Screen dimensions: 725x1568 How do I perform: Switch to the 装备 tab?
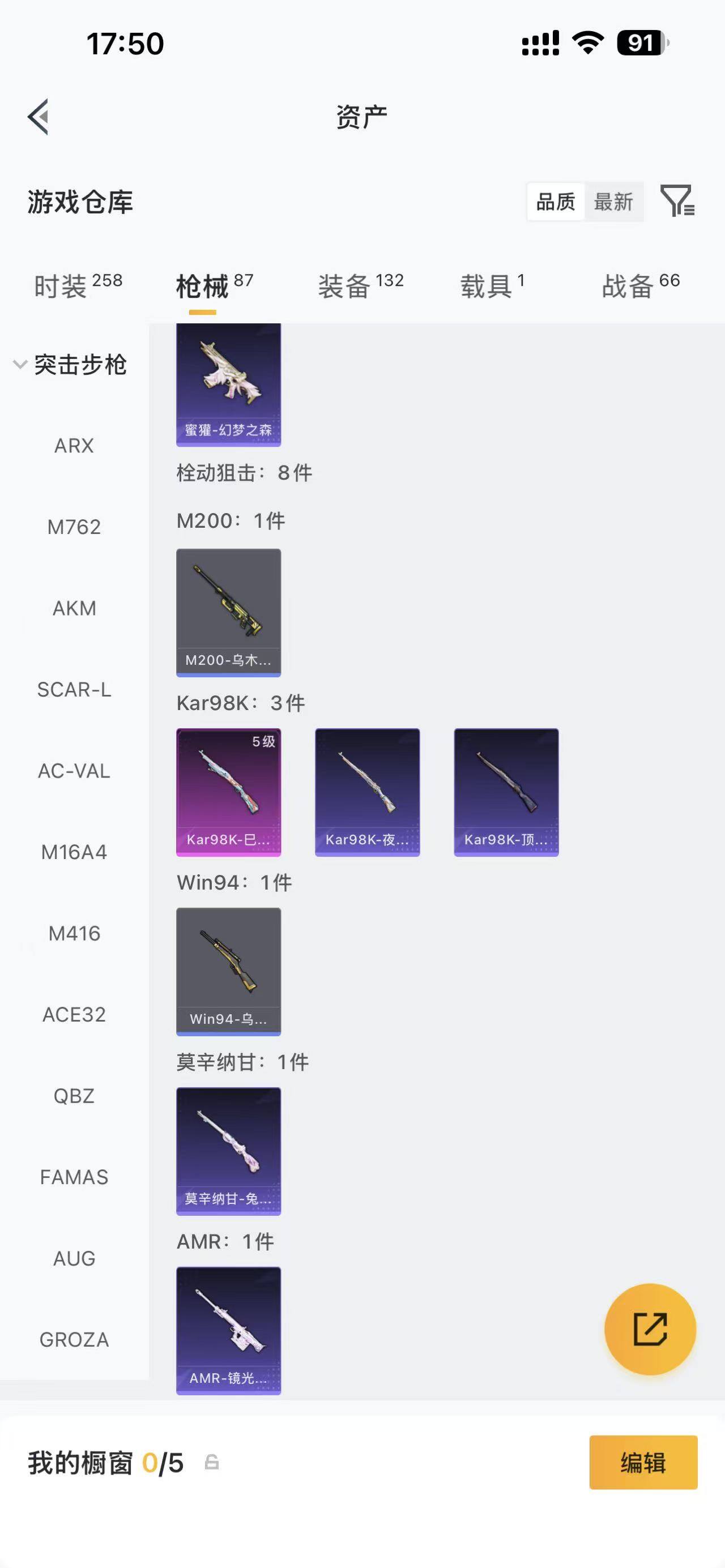pos(361,285)
